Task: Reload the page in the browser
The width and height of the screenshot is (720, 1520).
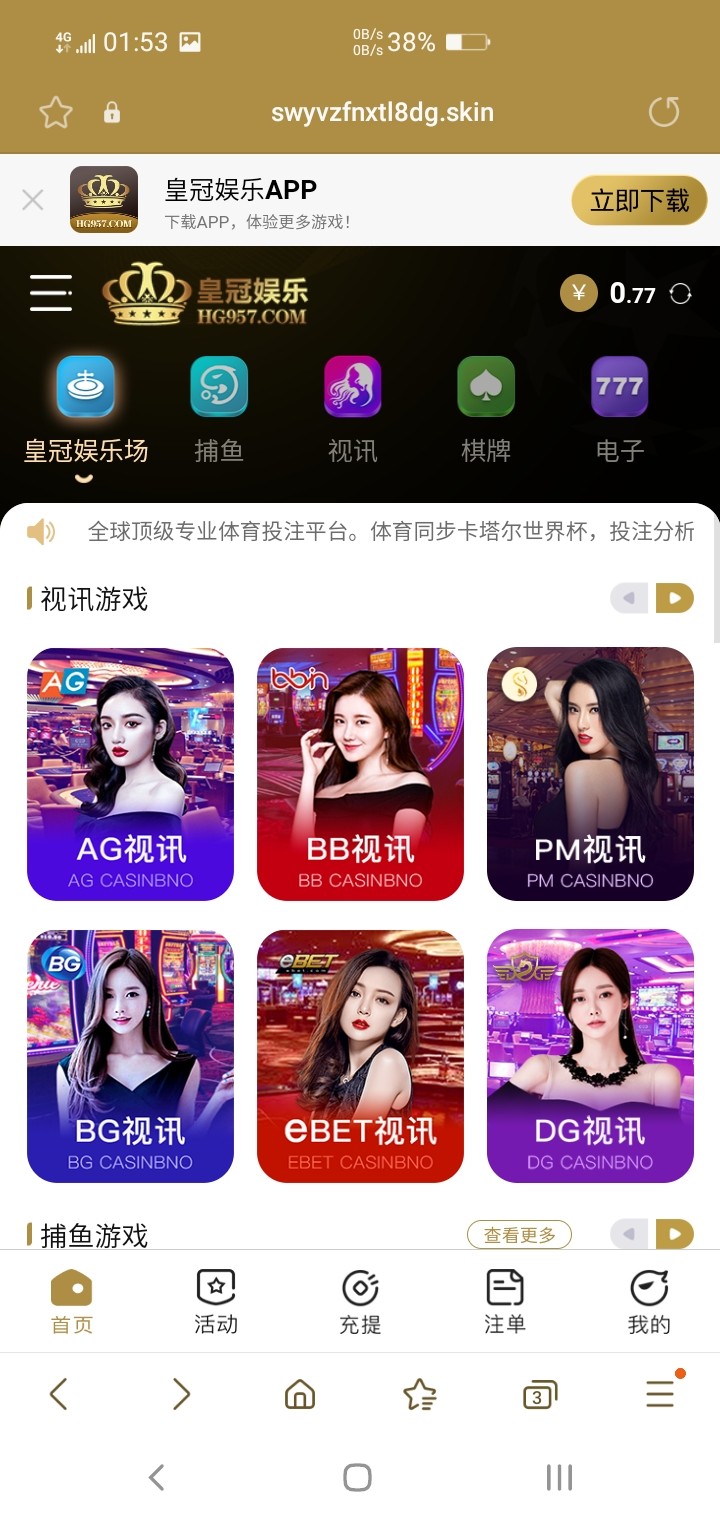Action: pos(664,112)
